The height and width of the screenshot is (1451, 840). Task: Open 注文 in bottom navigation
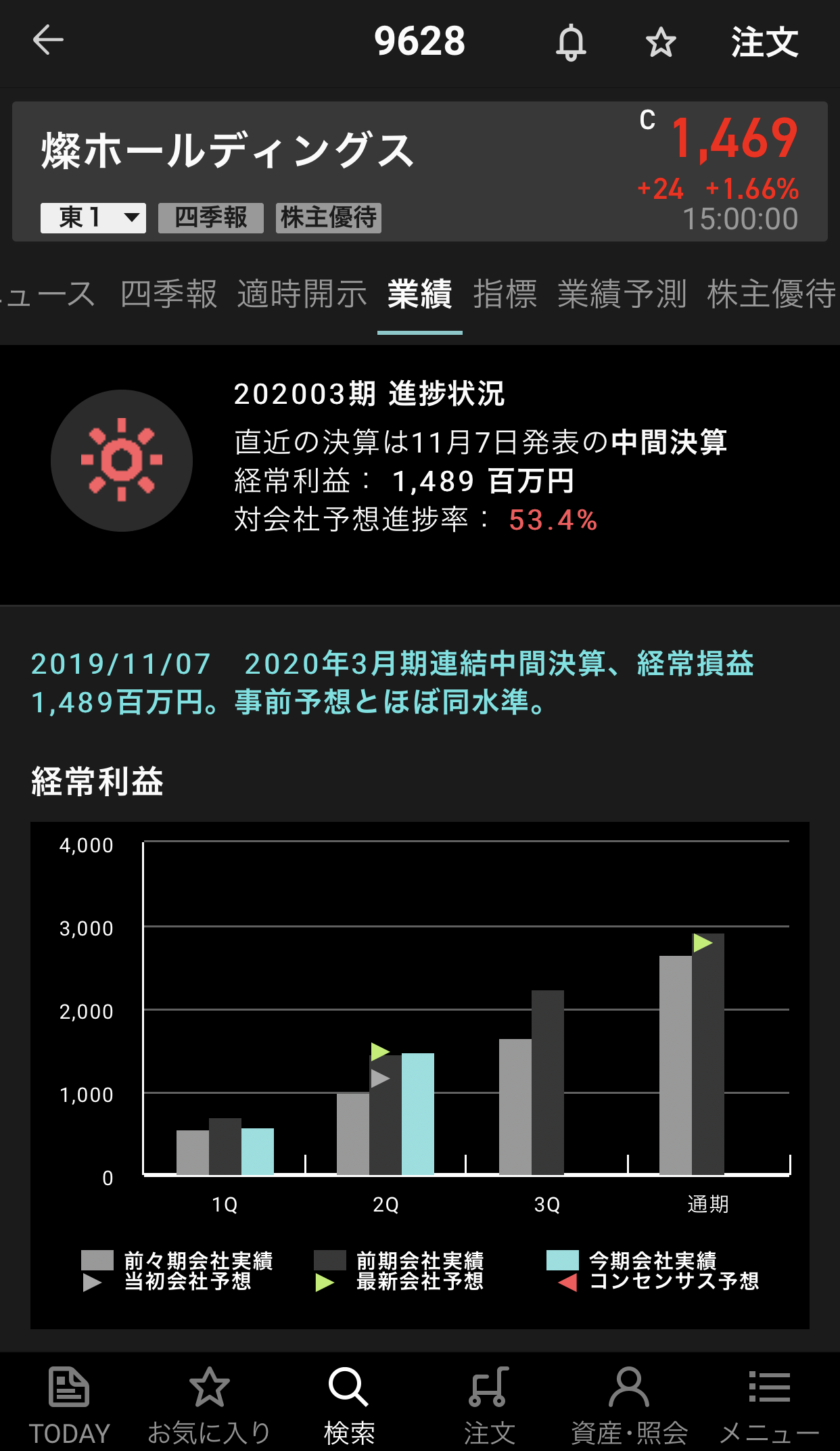point(489,1405)
